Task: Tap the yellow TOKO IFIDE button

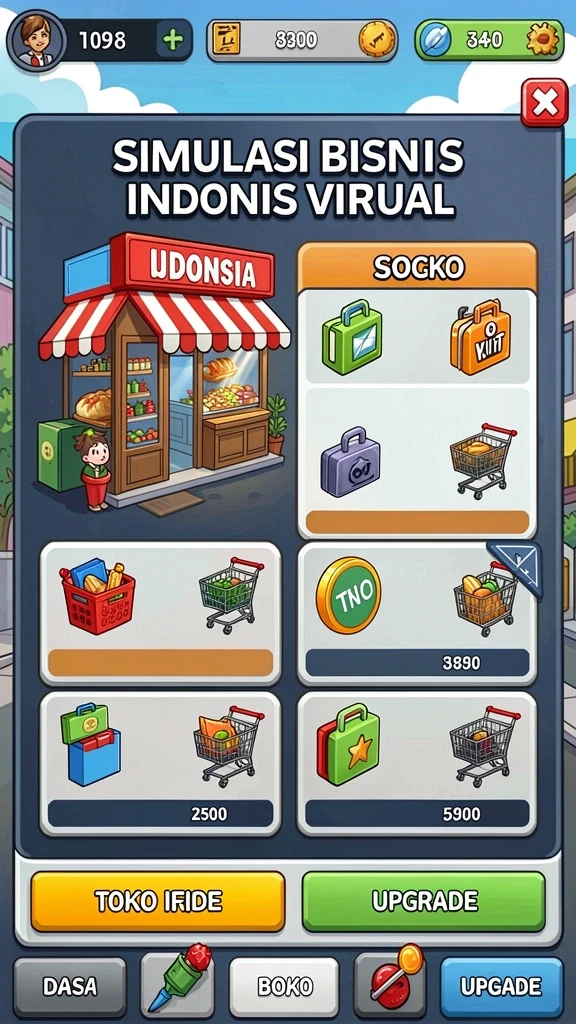Action: (158, 901)
